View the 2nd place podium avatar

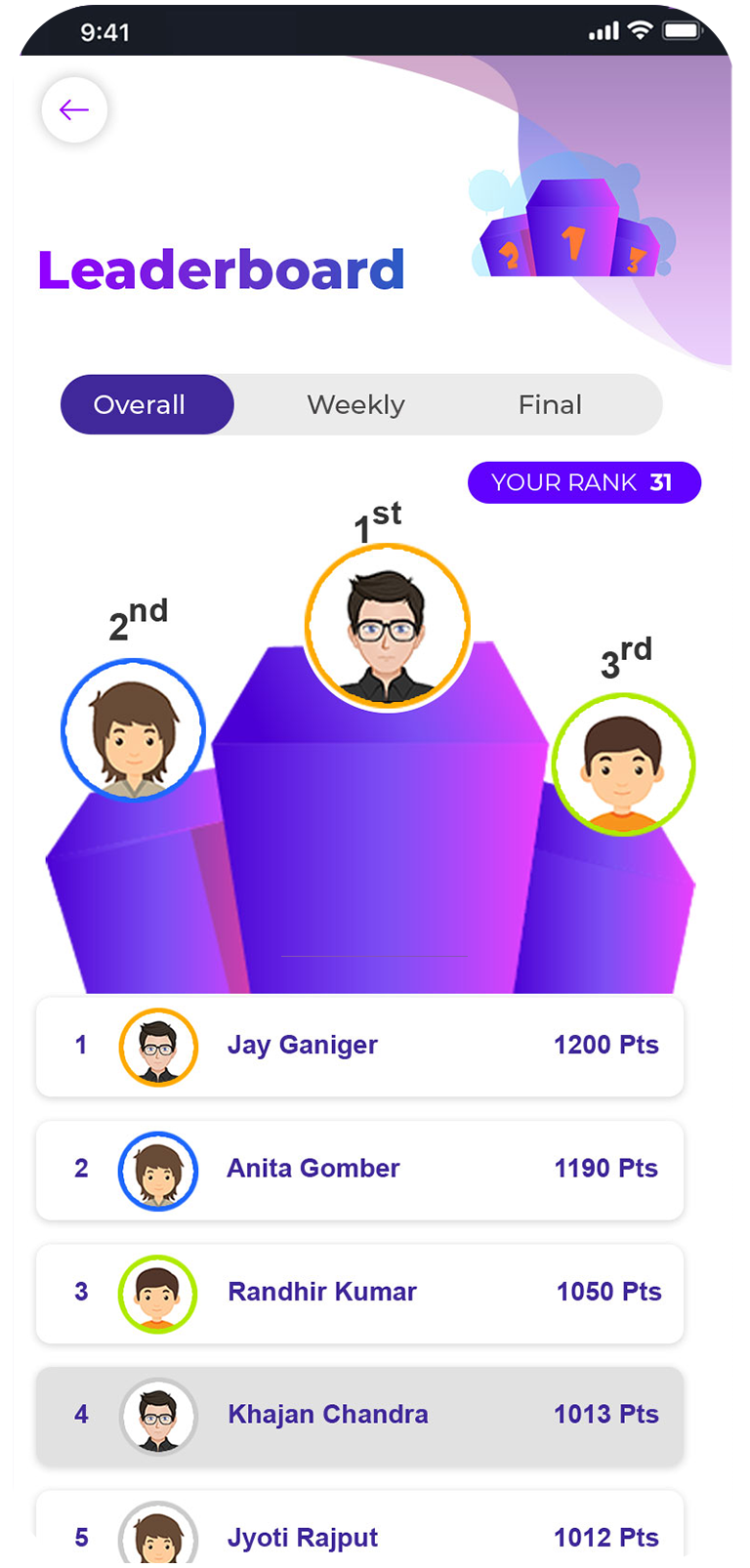point(134,730)
